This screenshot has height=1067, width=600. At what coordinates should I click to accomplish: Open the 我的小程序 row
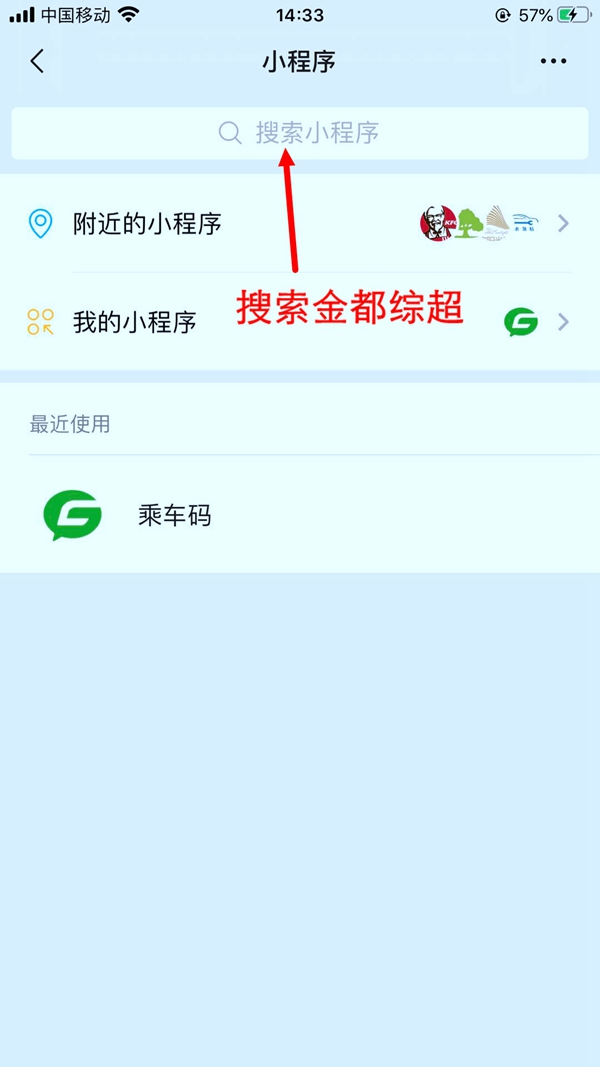pos(300,321)
